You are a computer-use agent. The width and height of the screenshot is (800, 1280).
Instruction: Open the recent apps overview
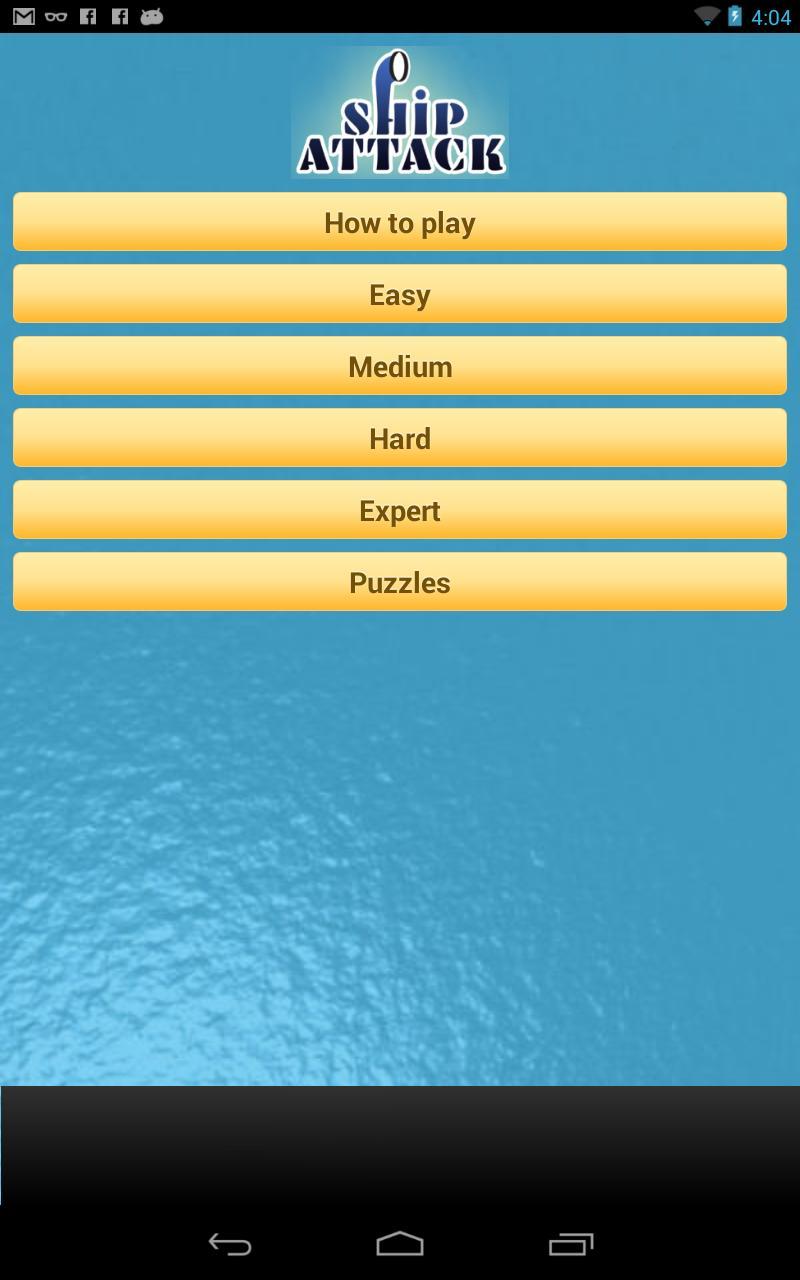tap(571, 1244)
